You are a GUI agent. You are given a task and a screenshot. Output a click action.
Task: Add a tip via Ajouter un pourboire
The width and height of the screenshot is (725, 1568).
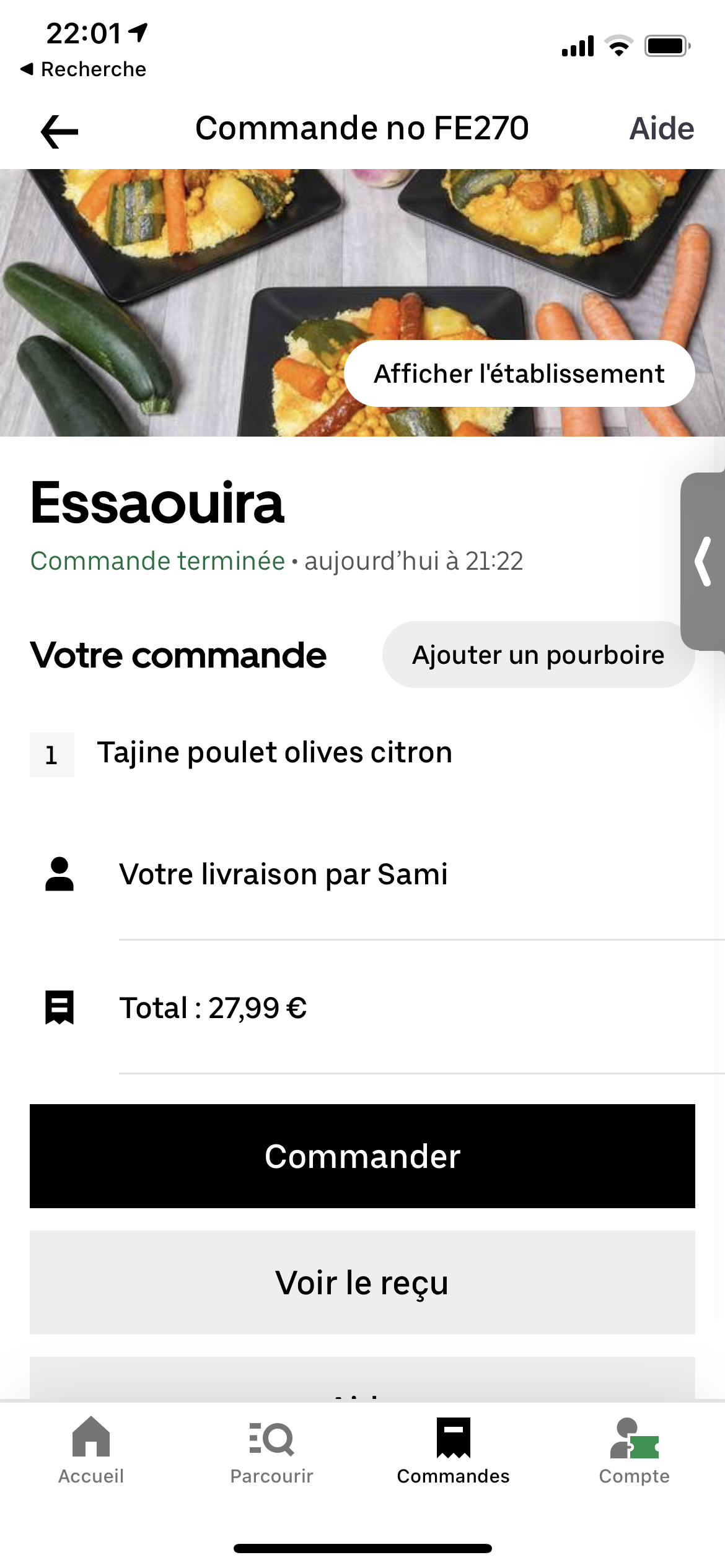coord(538,655)
